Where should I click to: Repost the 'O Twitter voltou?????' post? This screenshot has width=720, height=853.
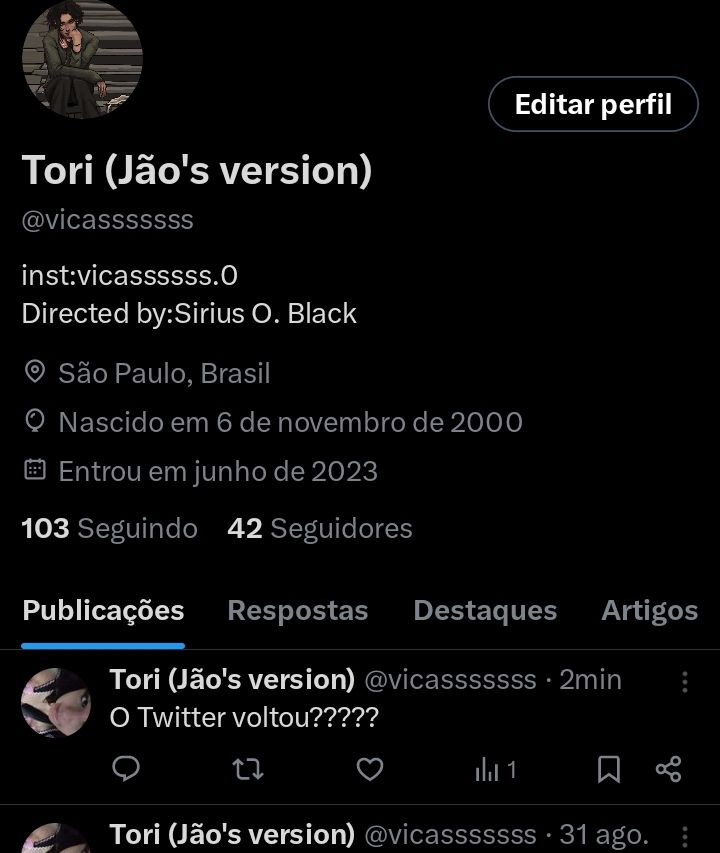(x=248, y=769)
